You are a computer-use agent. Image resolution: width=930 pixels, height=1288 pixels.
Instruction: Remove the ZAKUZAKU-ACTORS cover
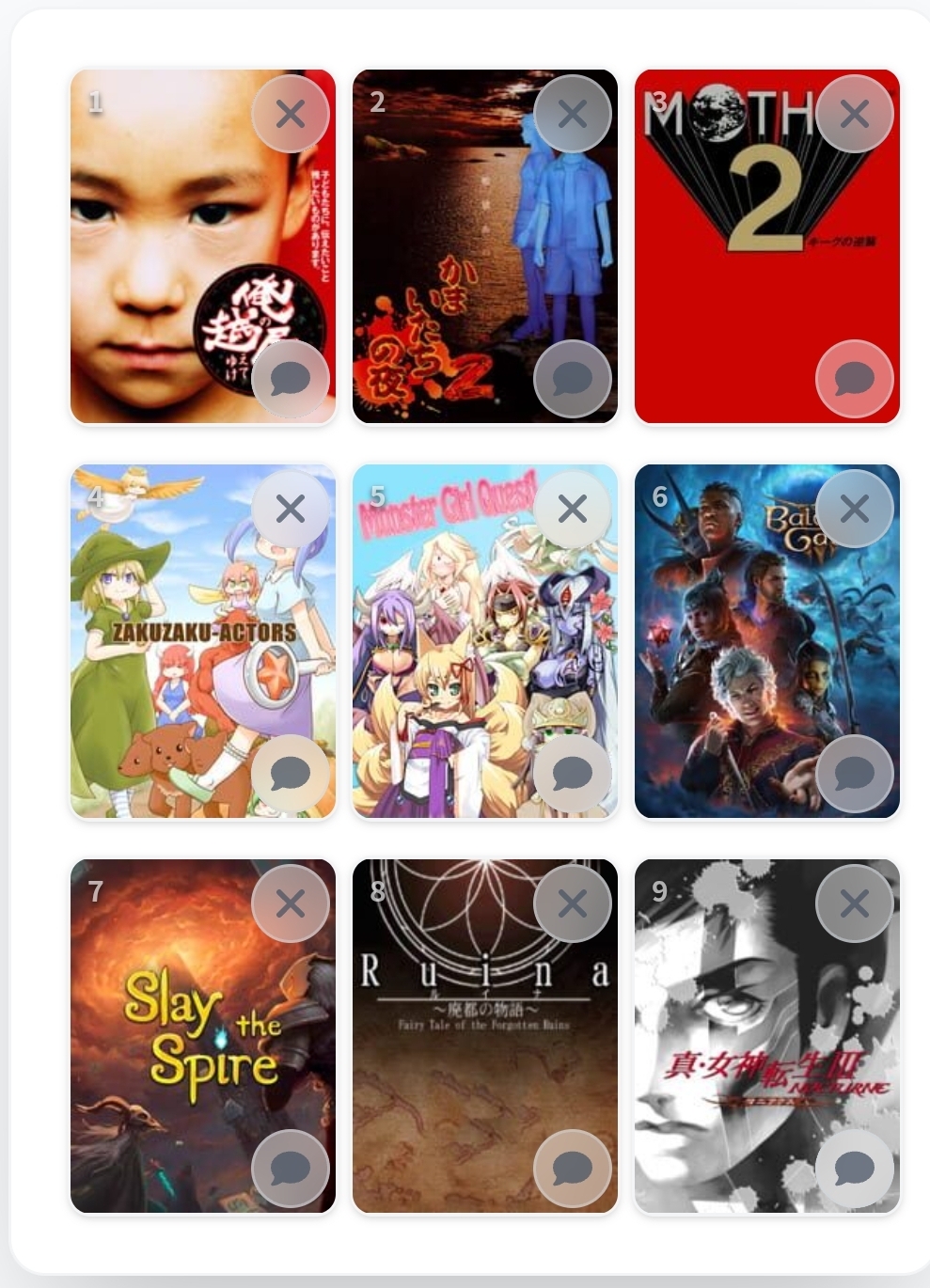[x=291, y=509]
